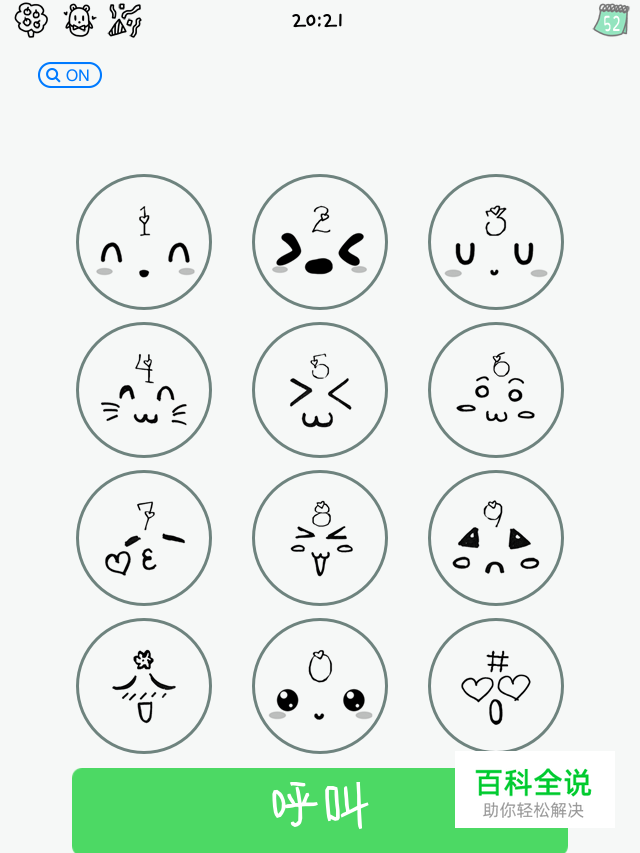Toggle the search ON switch
This screenshot has height=853, width=640.
point(70,75)
